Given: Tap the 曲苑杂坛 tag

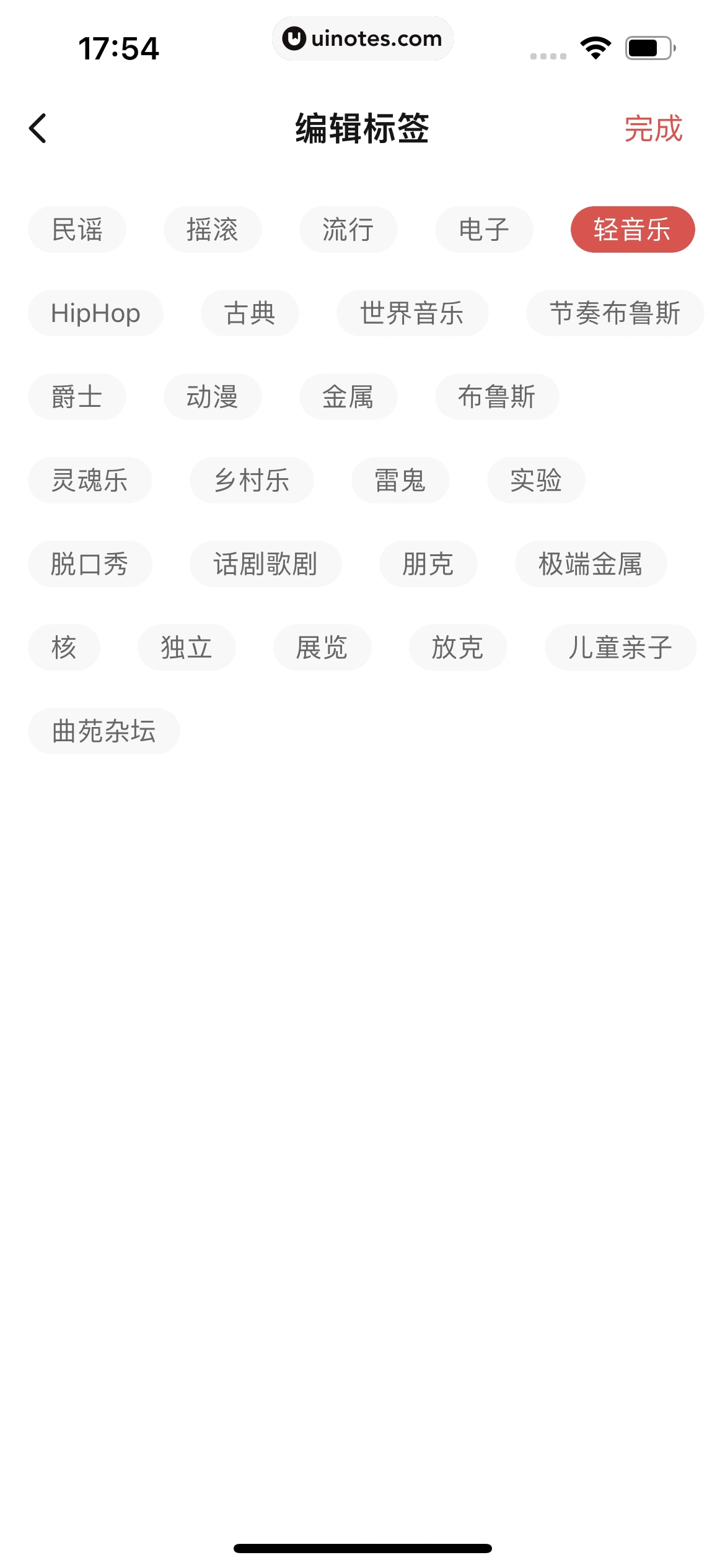Looking at the screenshot, I should click(103, 731).
